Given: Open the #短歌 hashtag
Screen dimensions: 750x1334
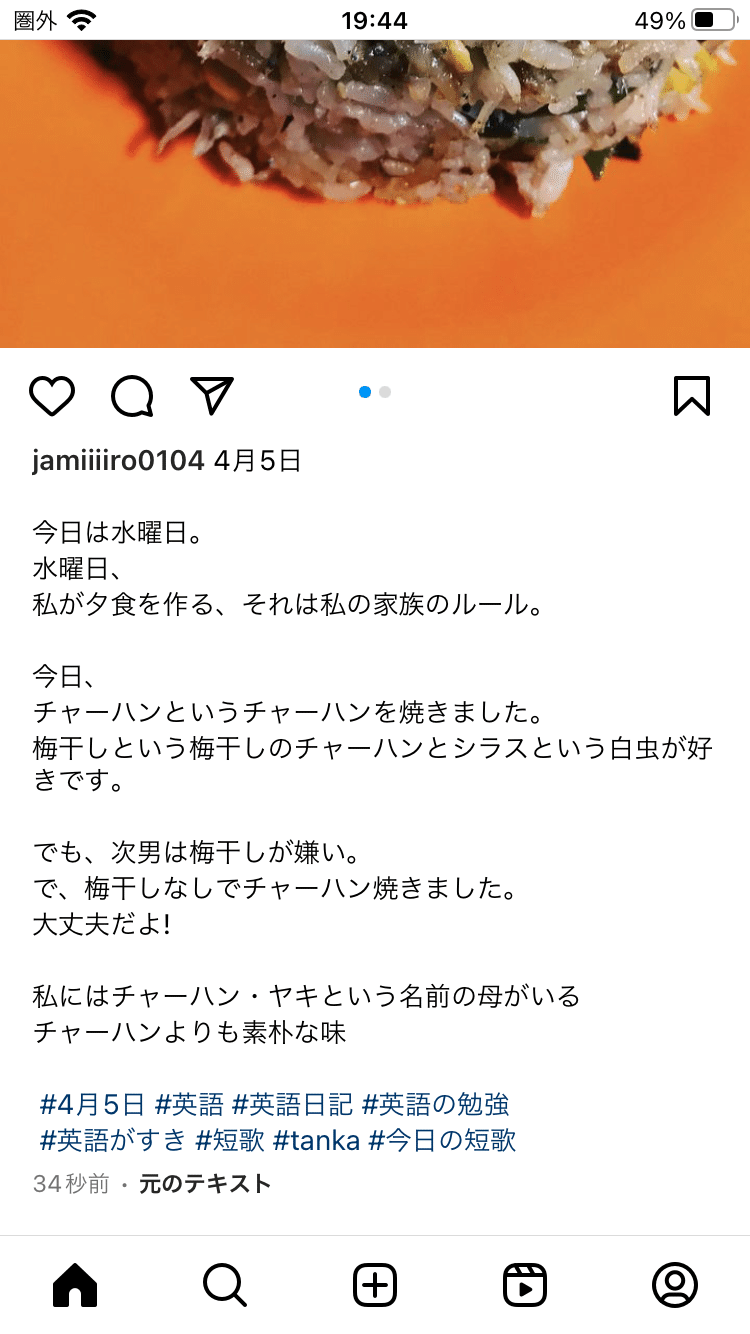Looking at the screenshot, I should click(230, 1140).
